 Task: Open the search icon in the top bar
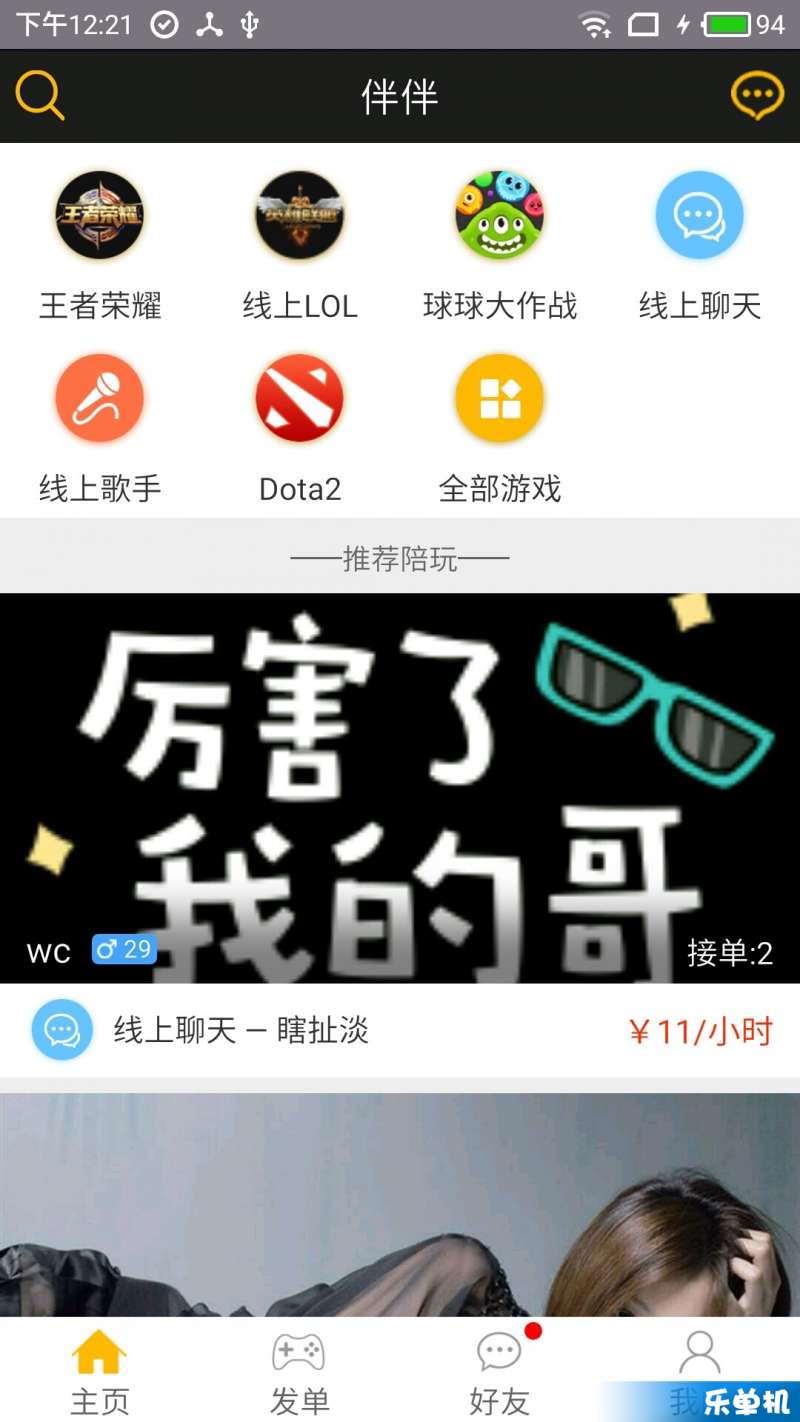pyautogui.click(x=40, y=97)
